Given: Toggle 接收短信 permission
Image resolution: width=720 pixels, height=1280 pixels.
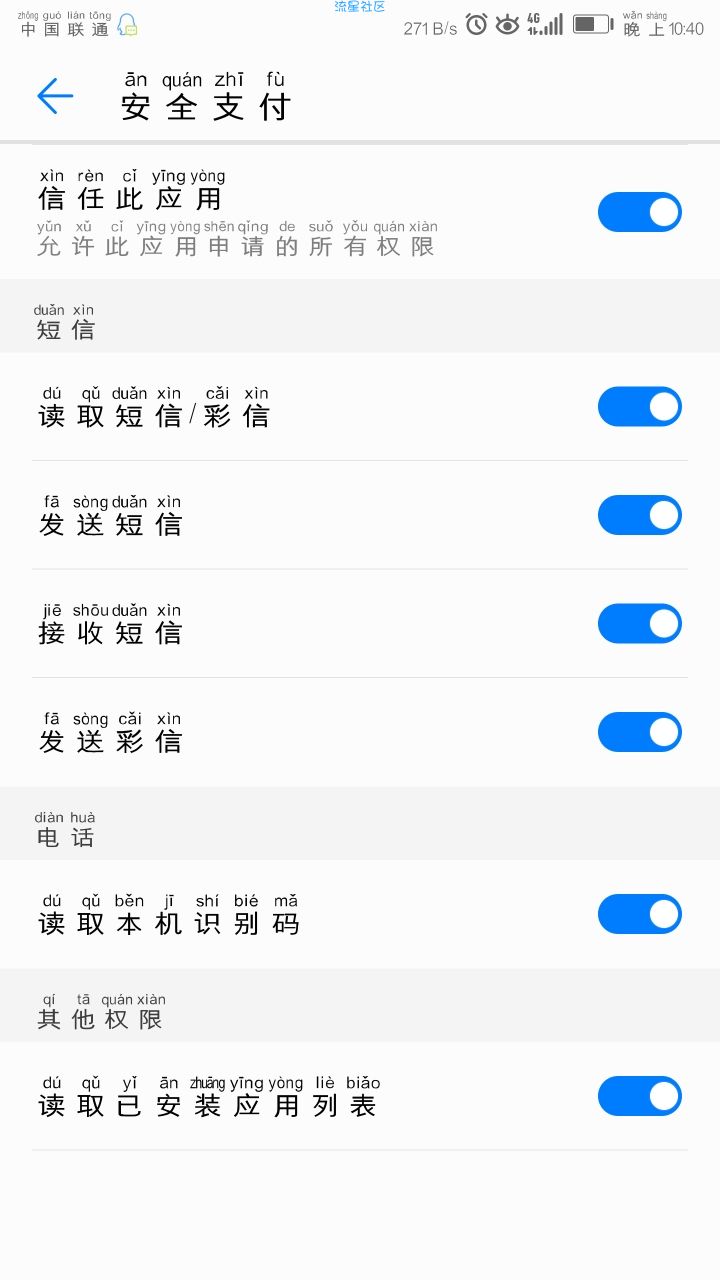Looking at the screenshot, I should point(640,624).
